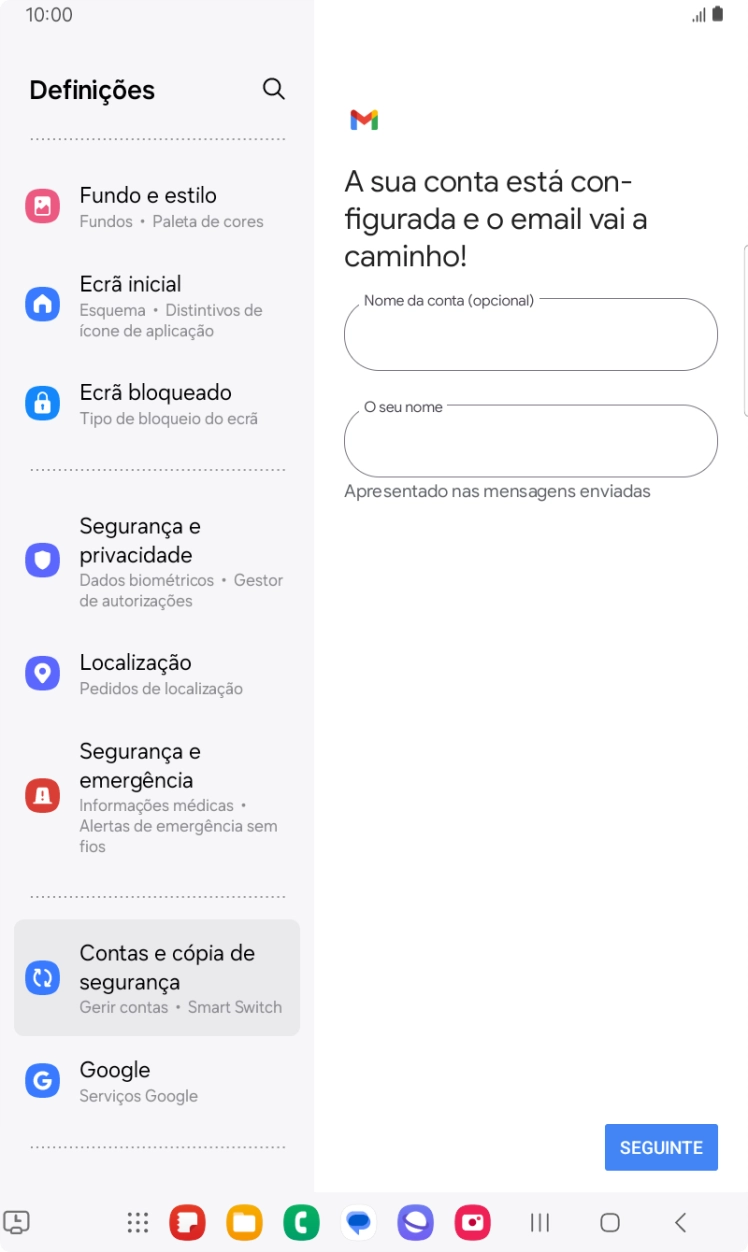This screenshot has height=1252, width=748.
Task: Launch the Camera app from taskbar
Action: click(x=472, y=1222)
